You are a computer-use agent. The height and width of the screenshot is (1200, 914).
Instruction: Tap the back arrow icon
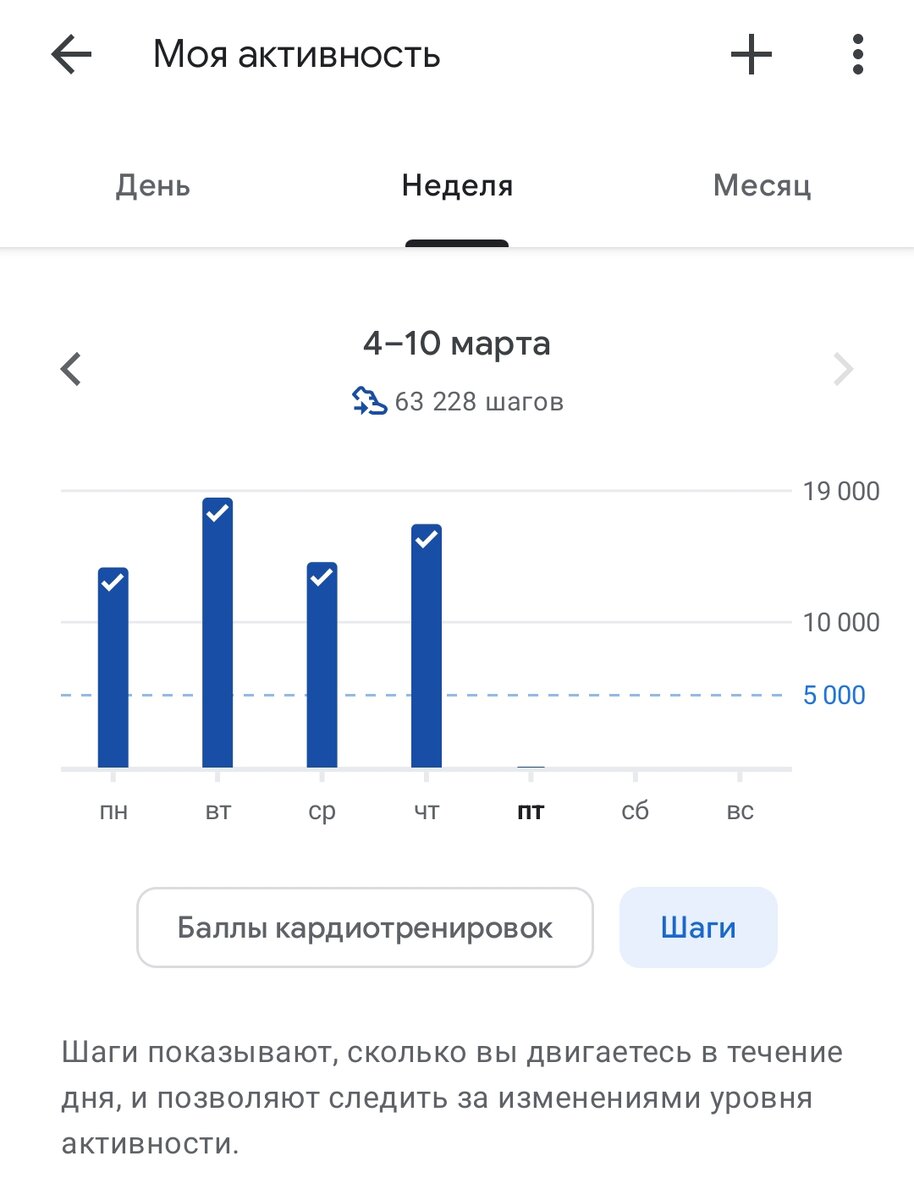point(69,55)
